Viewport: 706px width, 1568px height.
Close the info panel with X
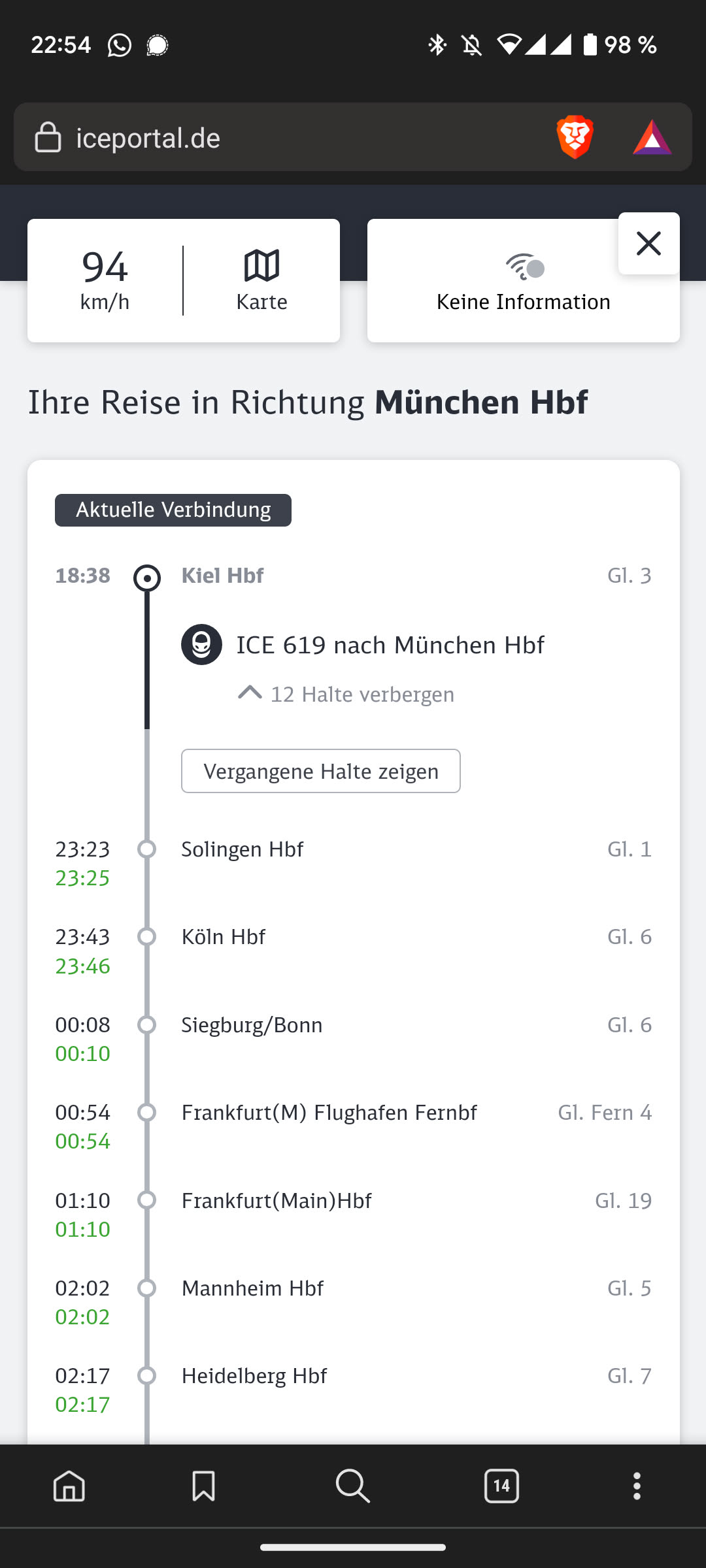point(648,244)
